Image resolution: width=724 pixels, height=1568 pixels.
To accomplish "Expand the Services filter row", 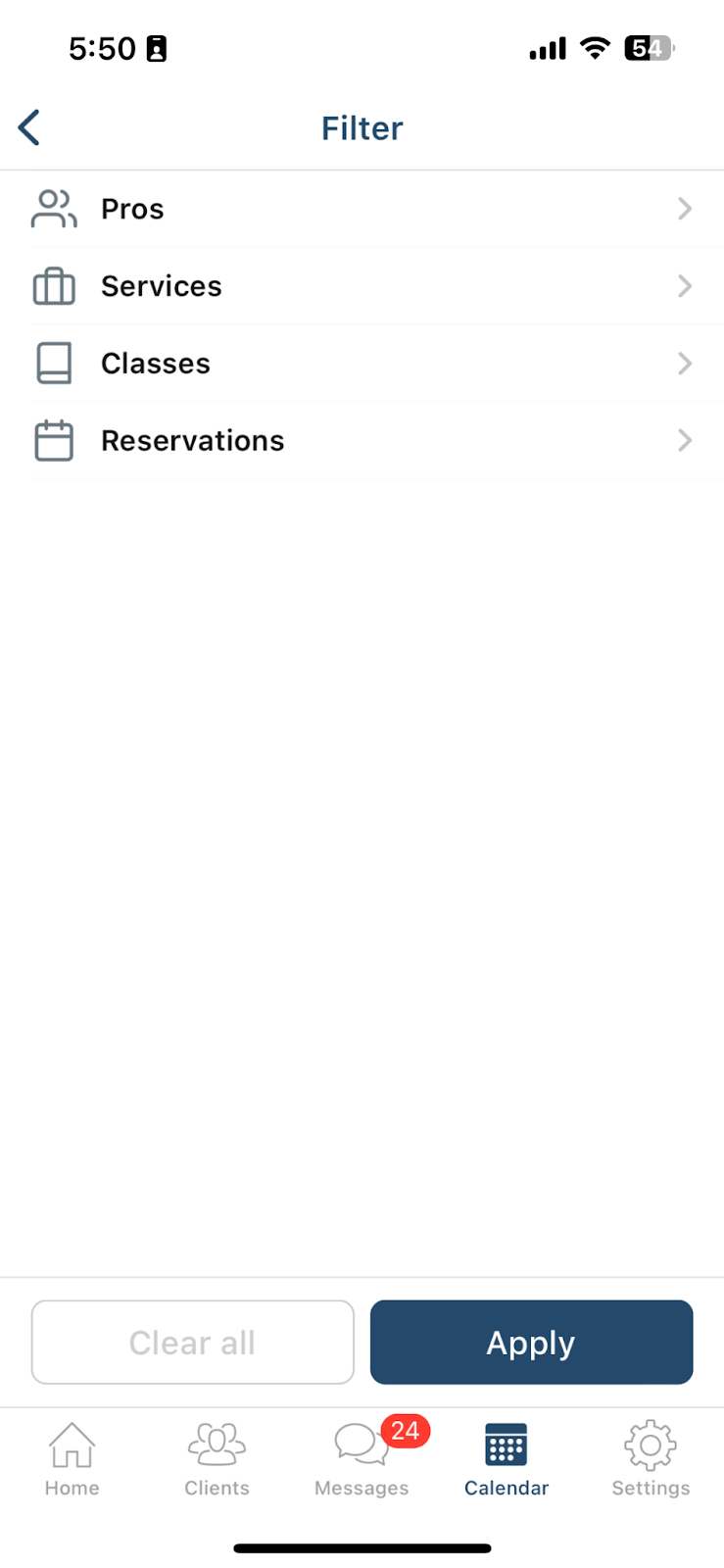I will pyautogui.click(x=362, y=286).
